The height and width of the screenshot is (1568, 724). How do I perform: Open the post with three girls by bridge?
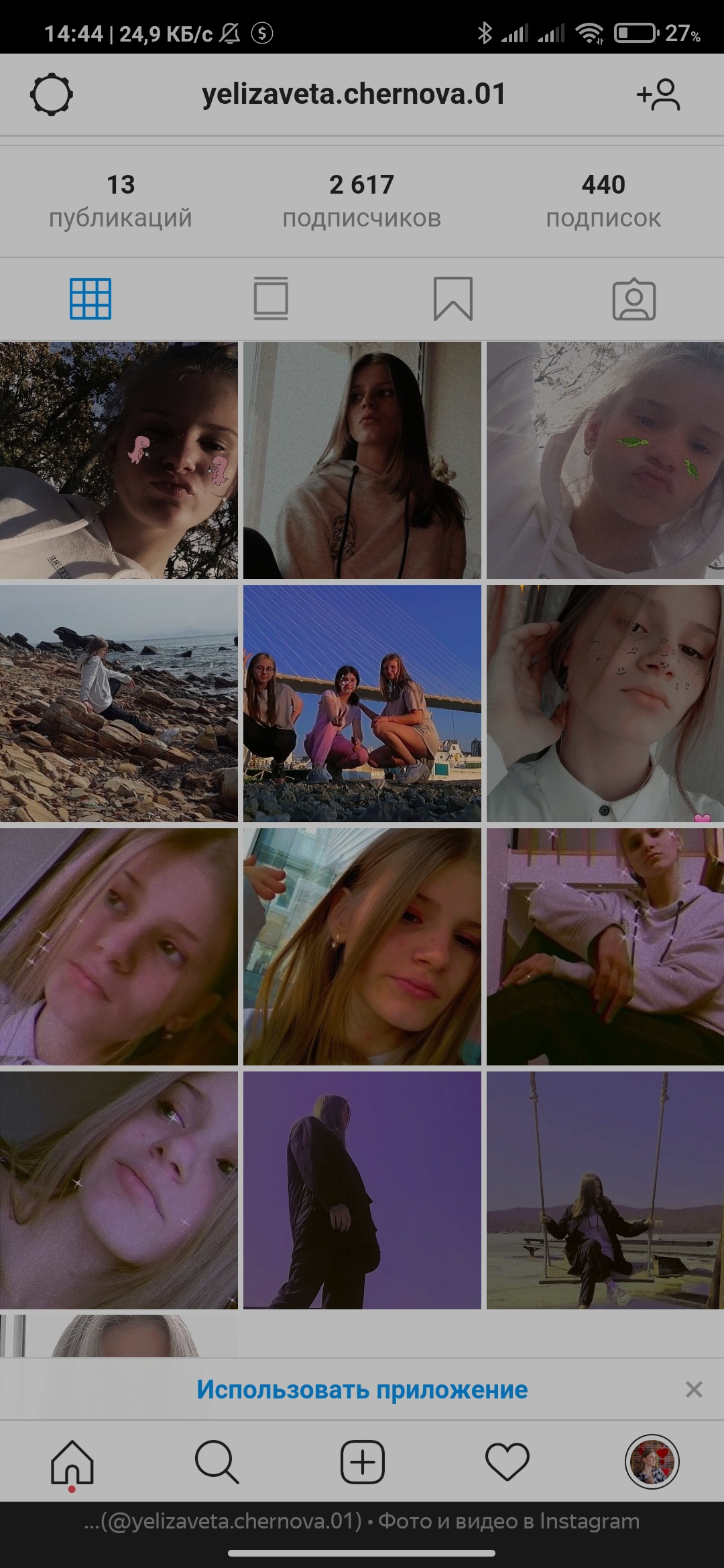pos(362,704)
